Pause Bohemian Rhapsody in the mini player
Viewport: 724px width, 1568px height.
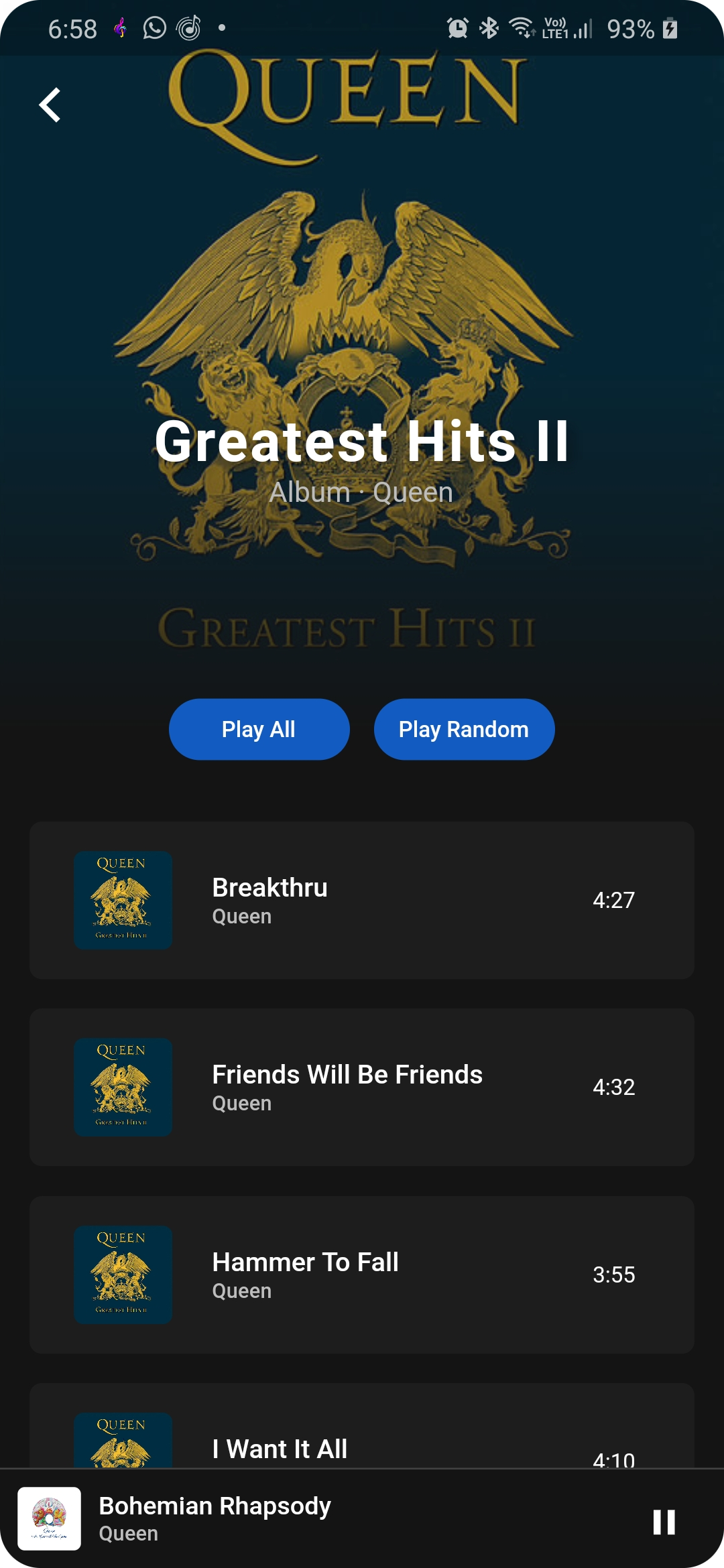pyautogui.click(x=664, y=1522)
